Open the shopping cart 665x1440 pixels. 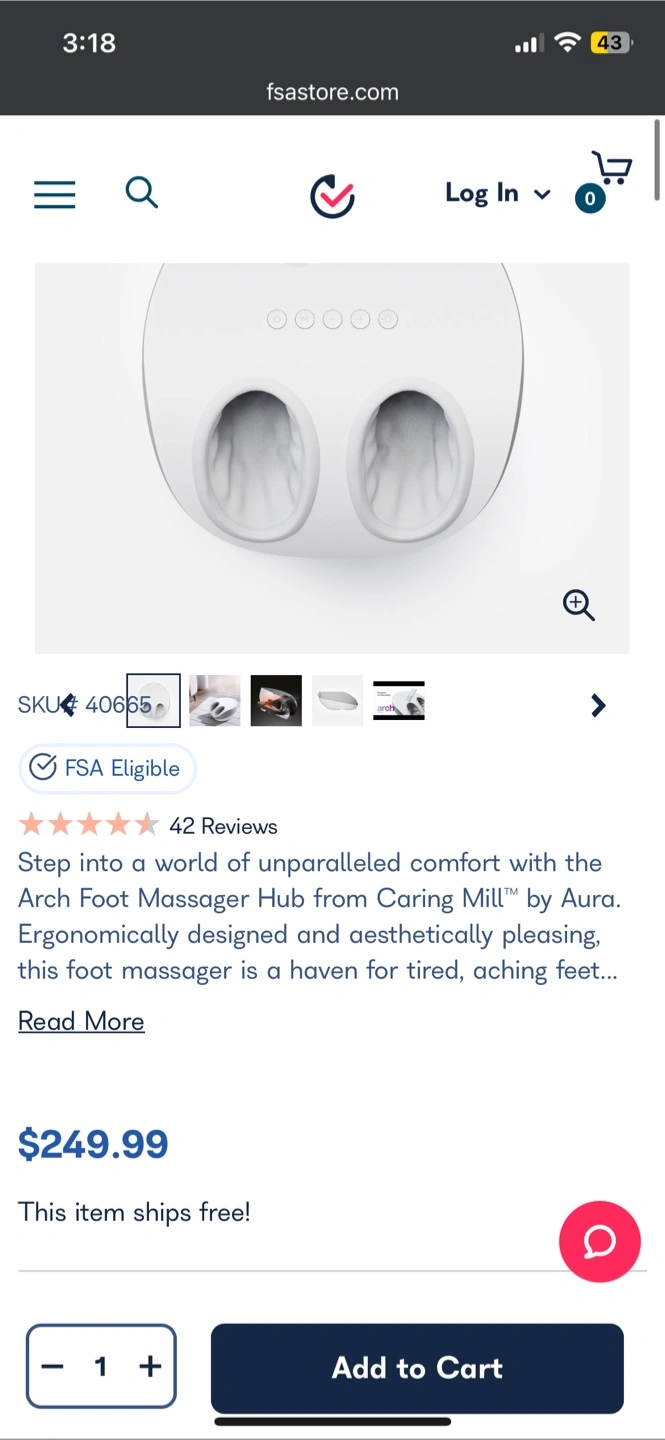pos(604,180)
